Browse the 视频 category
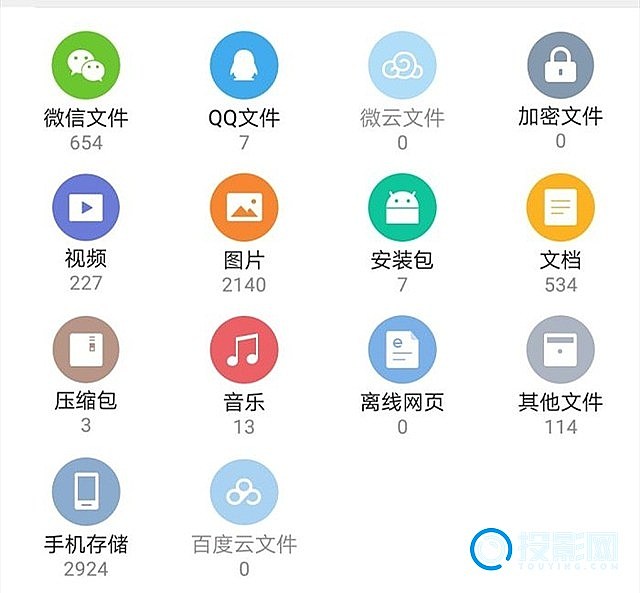The image size is (640, 593). [x=86, y=208]
